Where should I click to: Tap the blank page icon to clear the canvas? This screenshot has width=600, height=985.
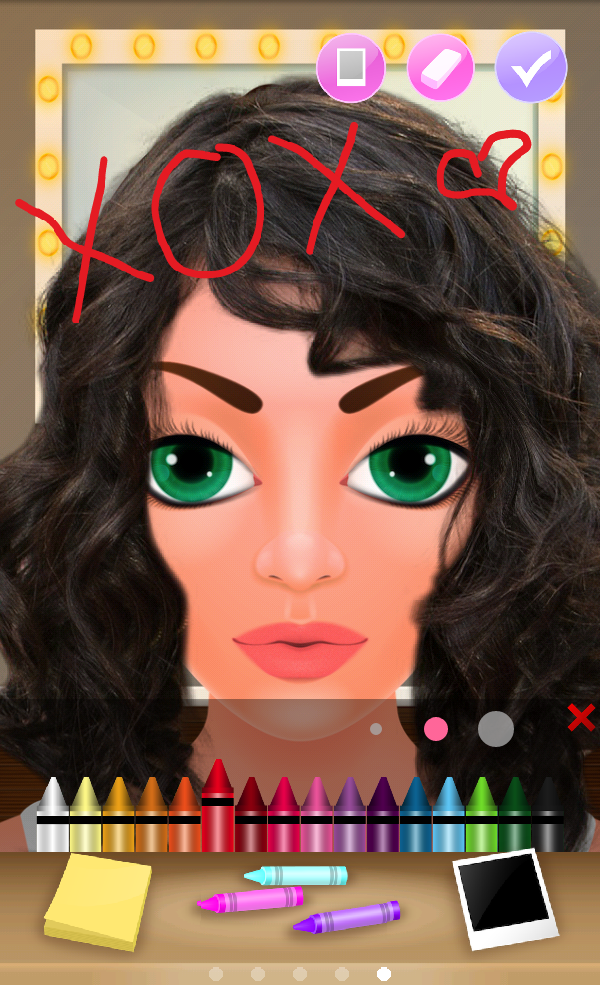(x=351, y=67)
